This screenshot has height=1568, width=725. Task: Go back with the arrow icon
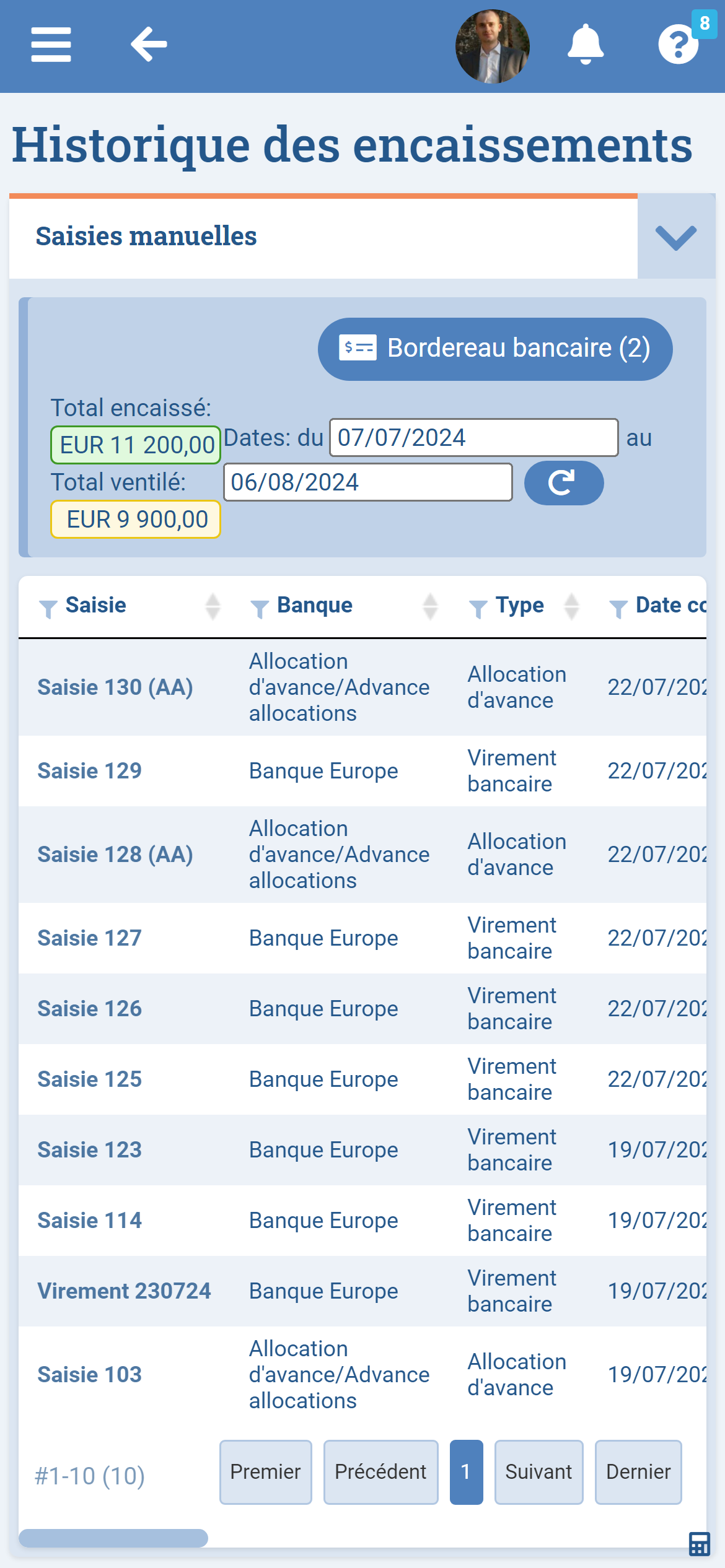tap(149, 45)
